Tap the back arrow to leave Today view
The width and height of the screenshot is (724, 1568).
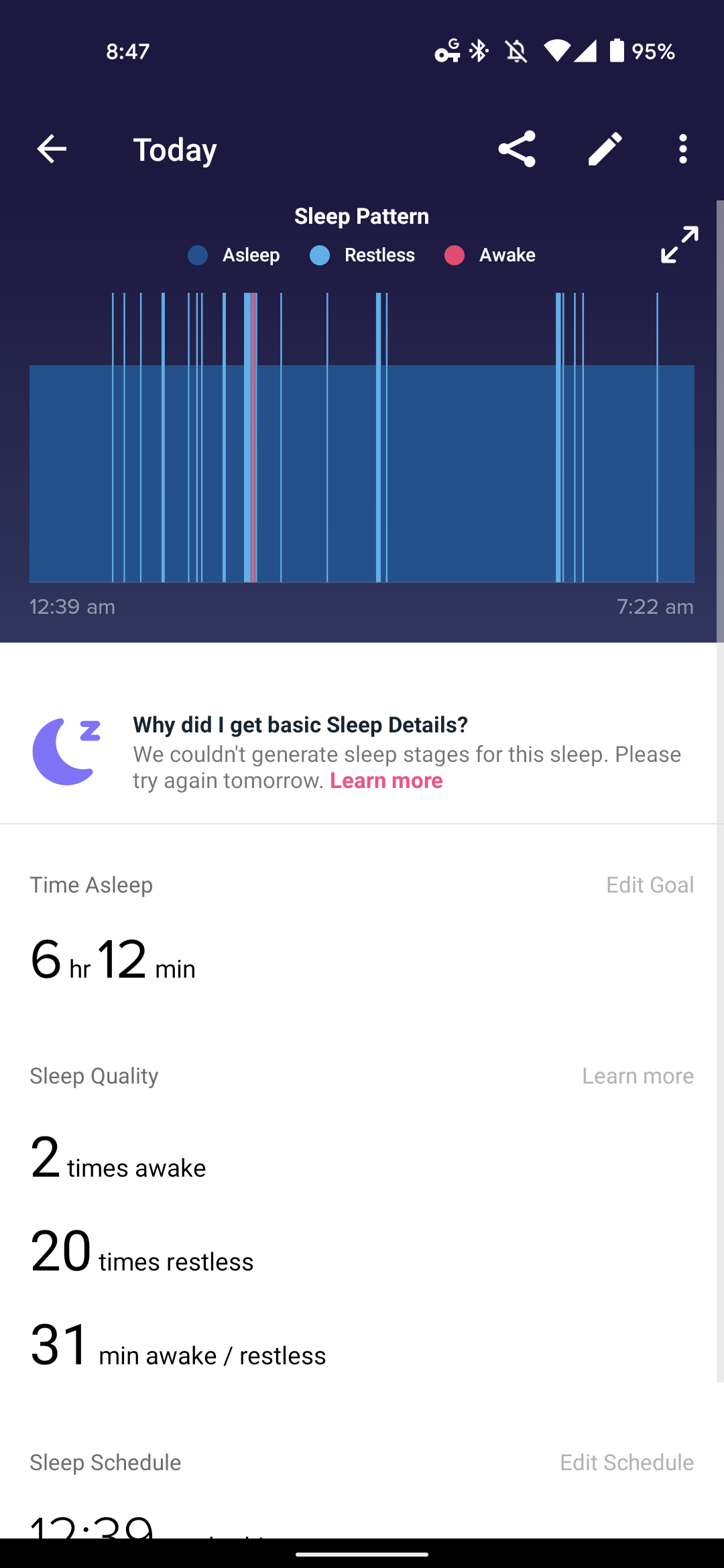[51, 149]
